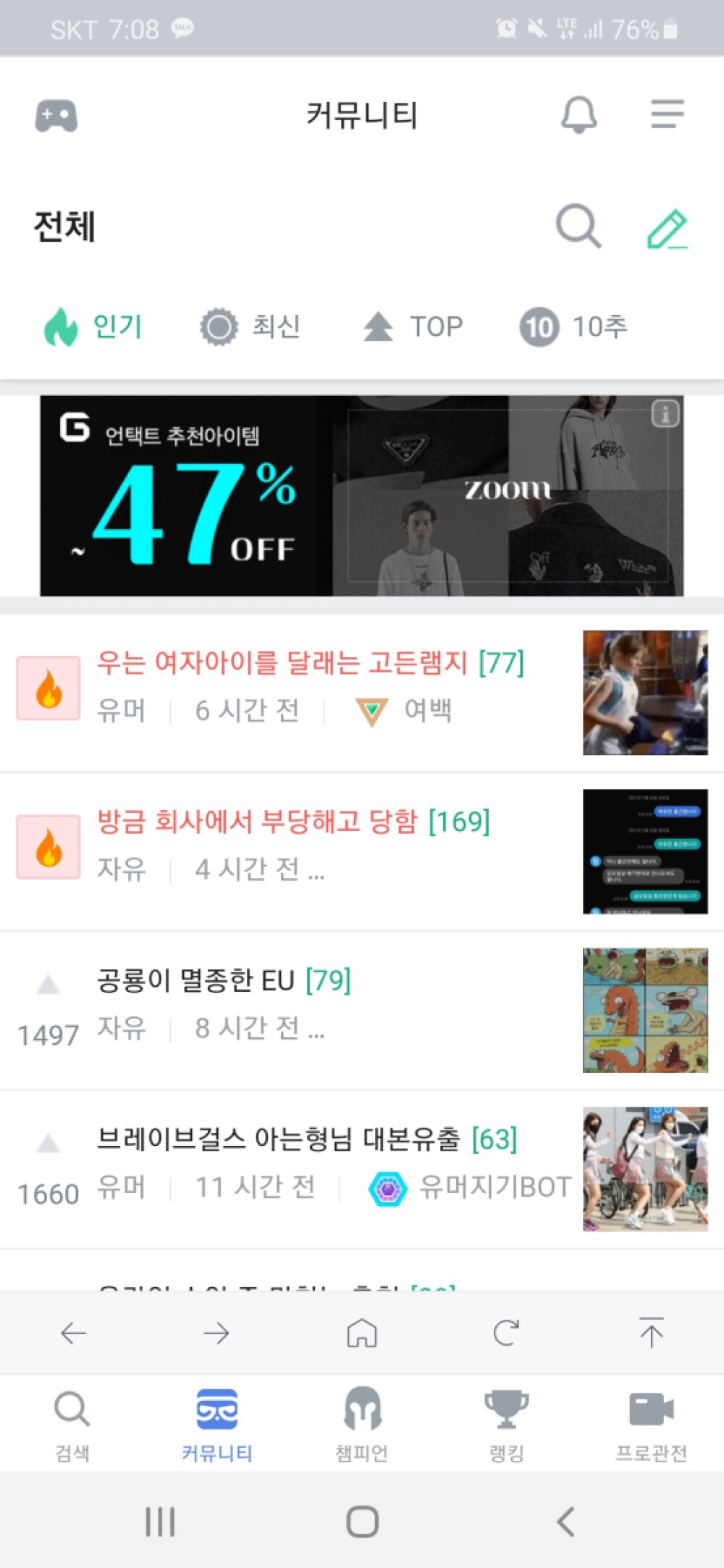Read the post 공룡이 멸종한 EU
The width and height of the screenshot is (724, 1568).
coord(224,981)
